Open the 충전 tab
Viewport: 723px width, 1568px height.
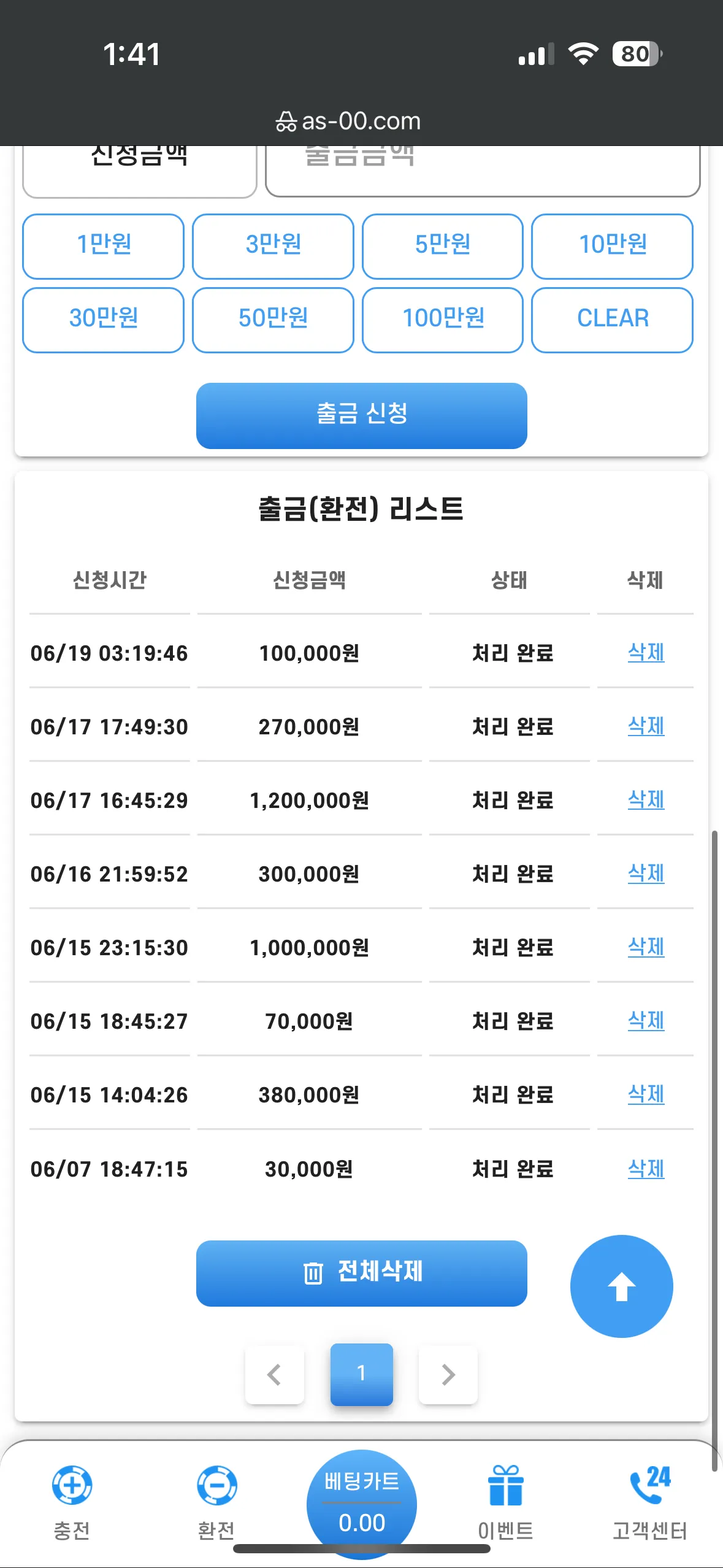coord(72,1503)
